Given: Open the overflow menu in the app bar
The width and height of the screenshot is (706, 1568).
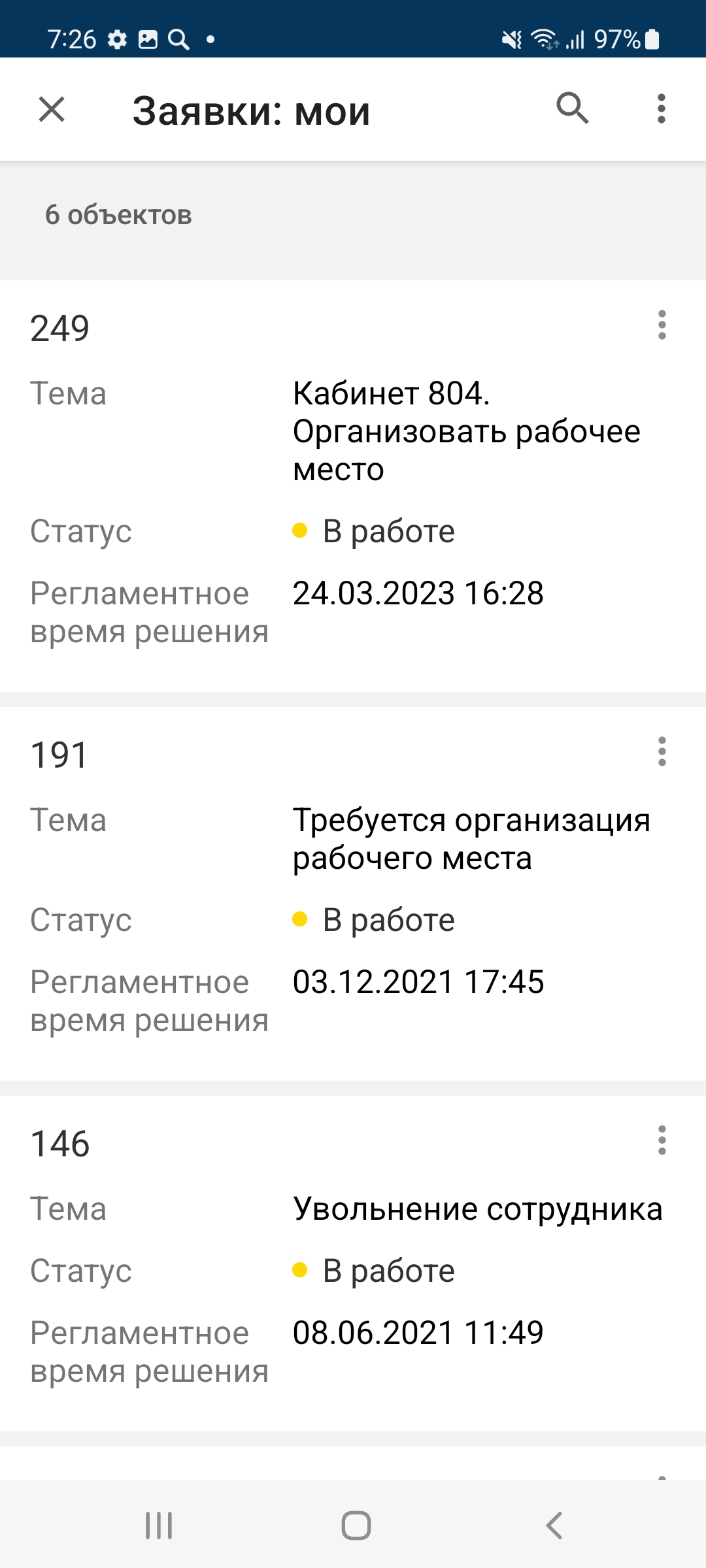Looking at the screenshot, I should pos(662,108).
